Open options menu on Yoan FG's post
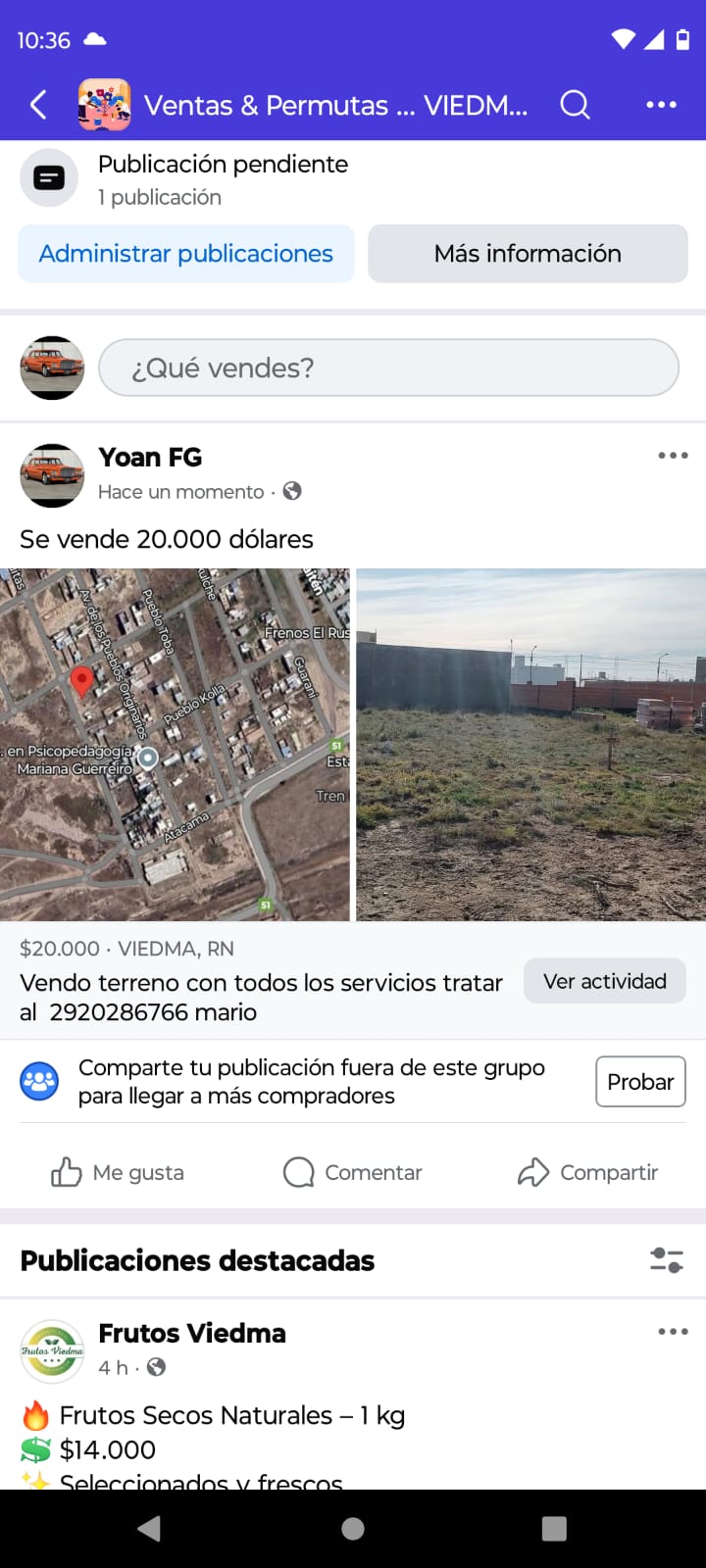 [673, 456]
